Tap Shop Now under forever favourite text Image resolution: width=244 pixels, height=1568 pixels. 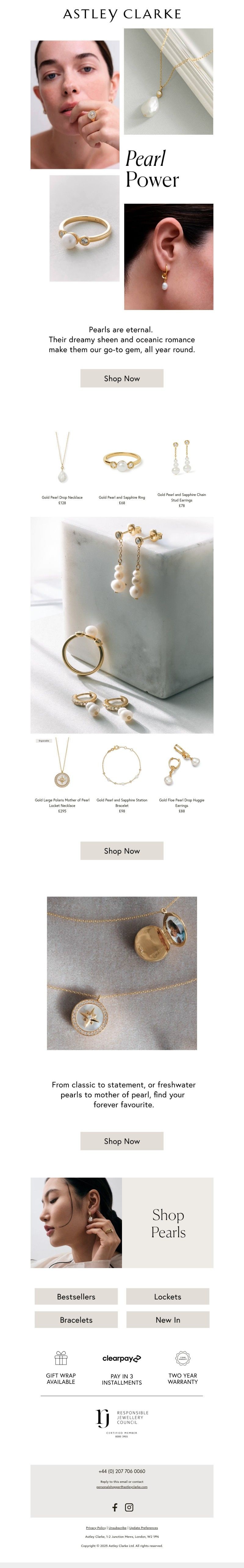tap(122, 1141)
